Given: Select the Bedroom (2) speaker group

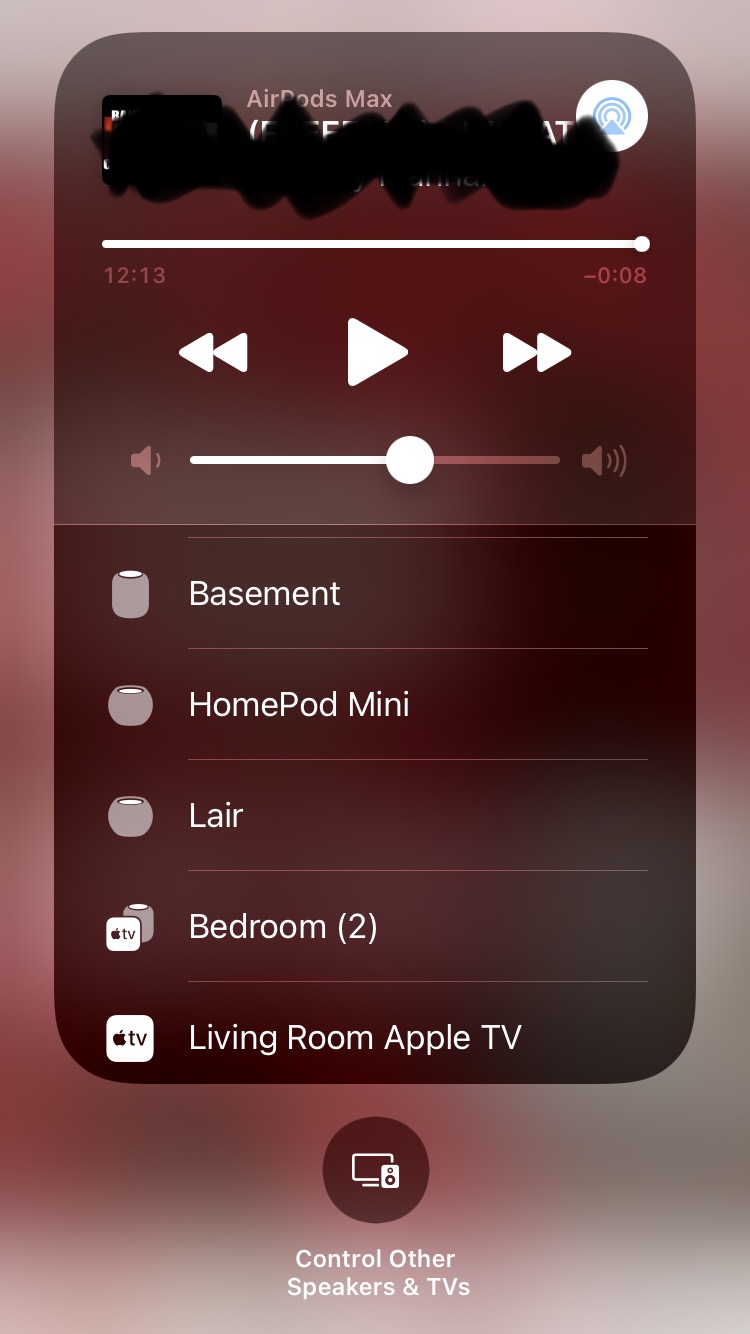Looking at the screenshot, I should pyautogui.click(x=375, y=927).
